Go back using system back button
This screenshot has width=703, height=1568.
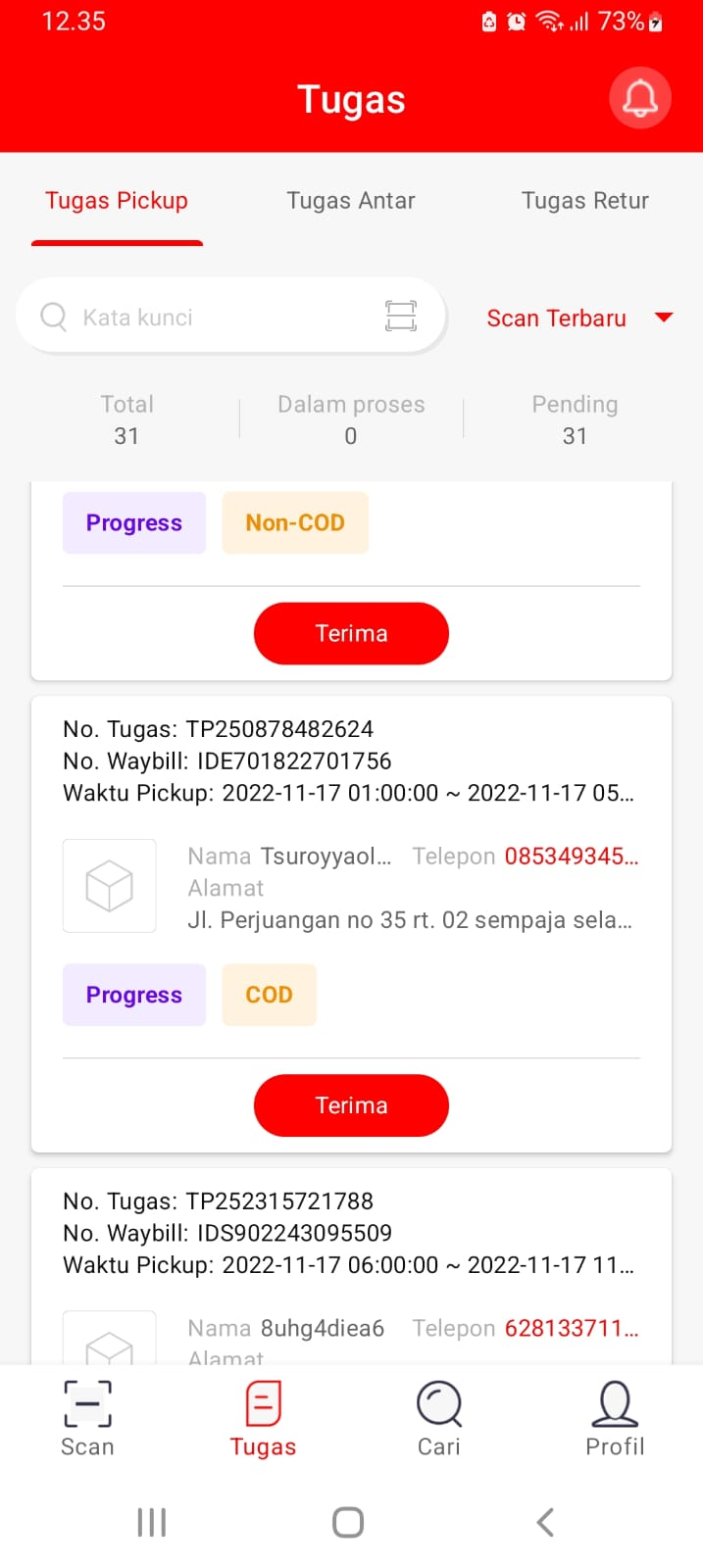546,1522
